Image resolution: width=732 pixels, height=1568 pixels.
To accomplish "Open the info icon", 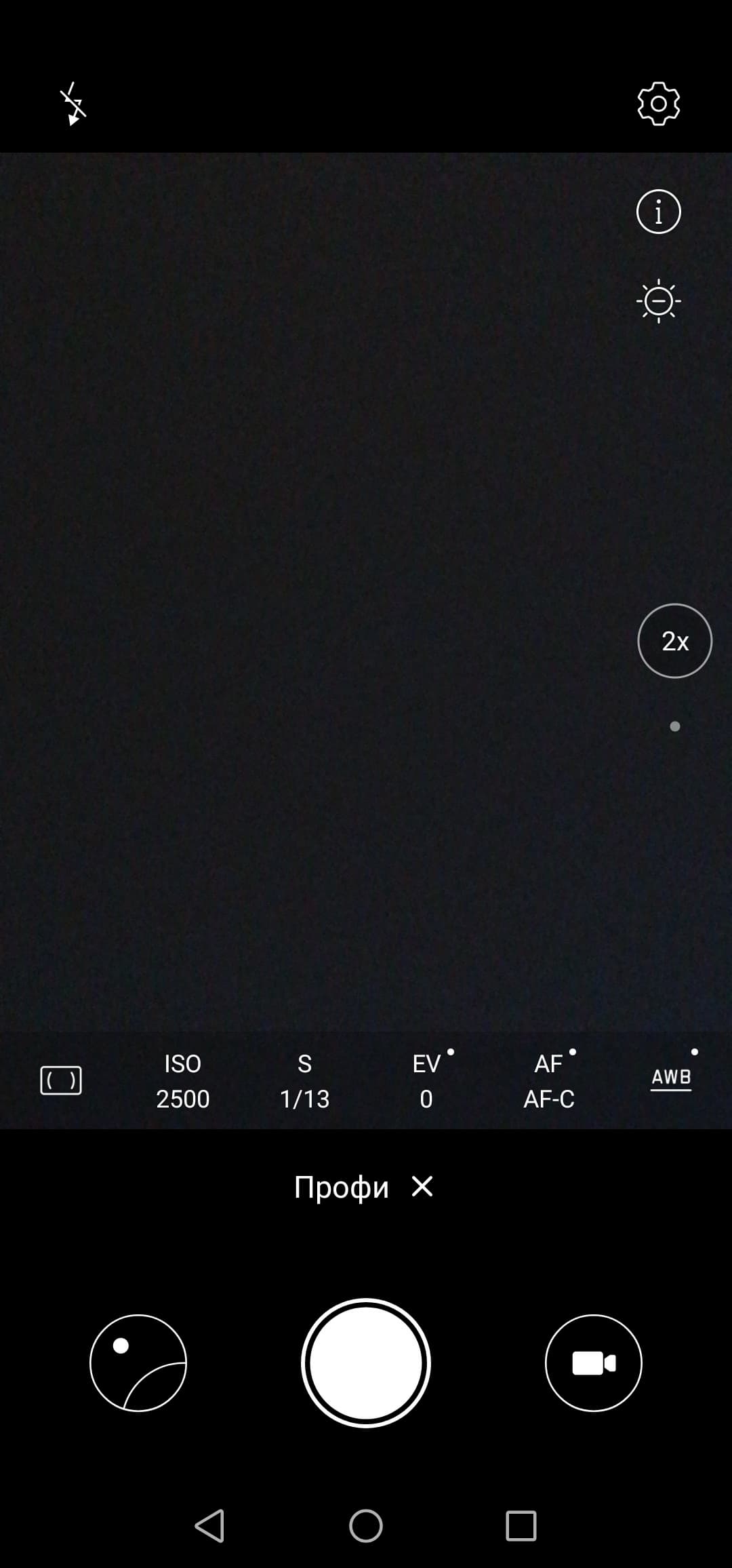I will point(658,212).
